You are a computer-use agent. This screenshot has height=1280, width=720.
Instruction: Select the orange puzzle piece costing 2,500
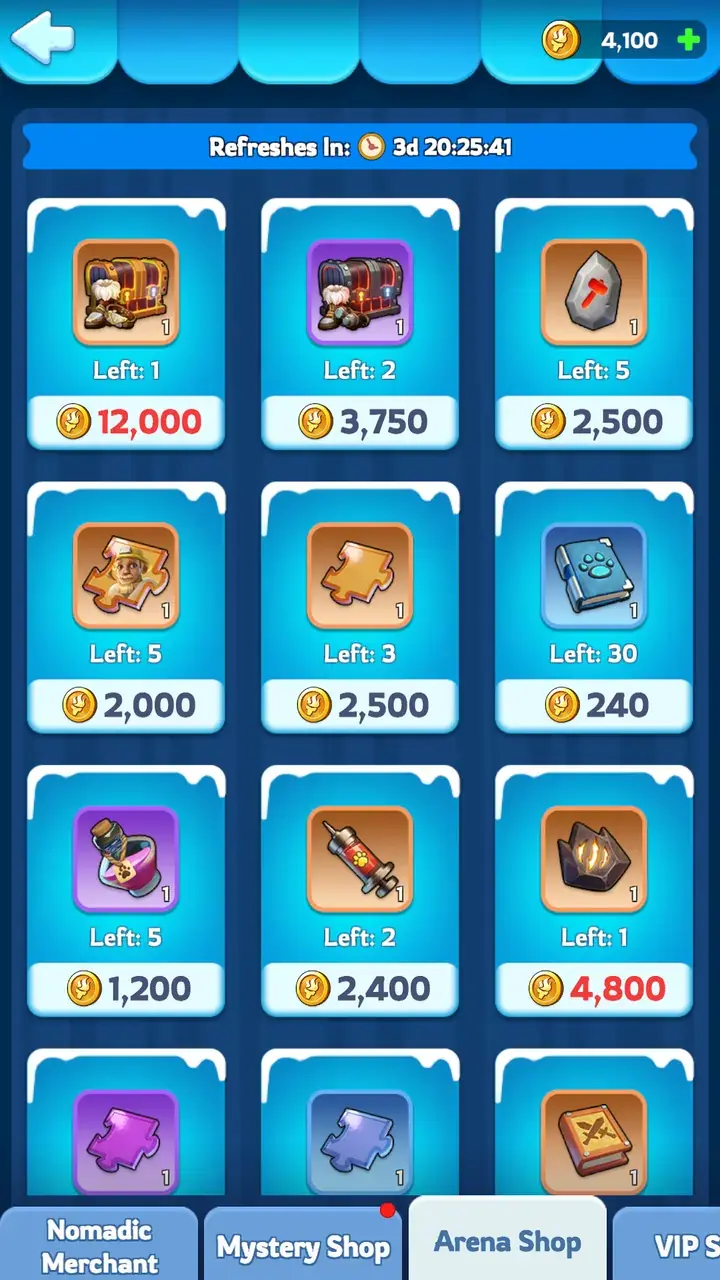coord(360,705)
